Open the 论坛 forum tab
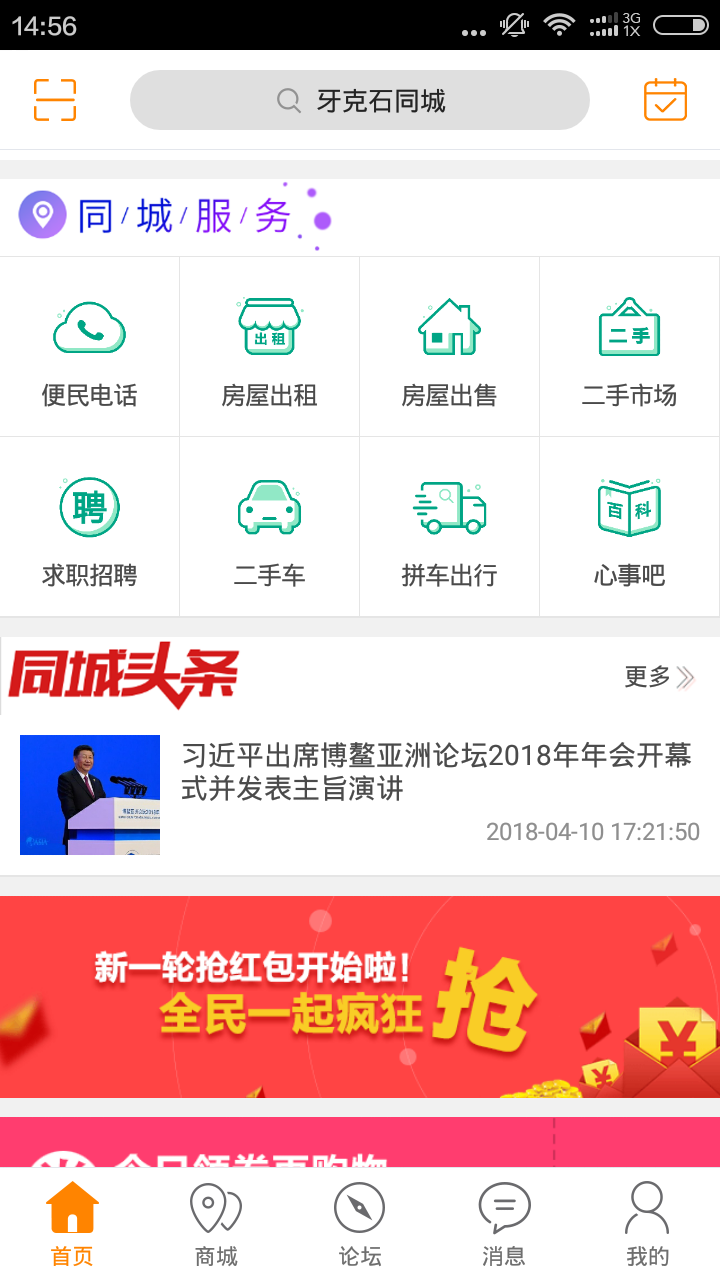Screen dimensions: 720x1280 pyautogui.click(x=360, y=1215)
